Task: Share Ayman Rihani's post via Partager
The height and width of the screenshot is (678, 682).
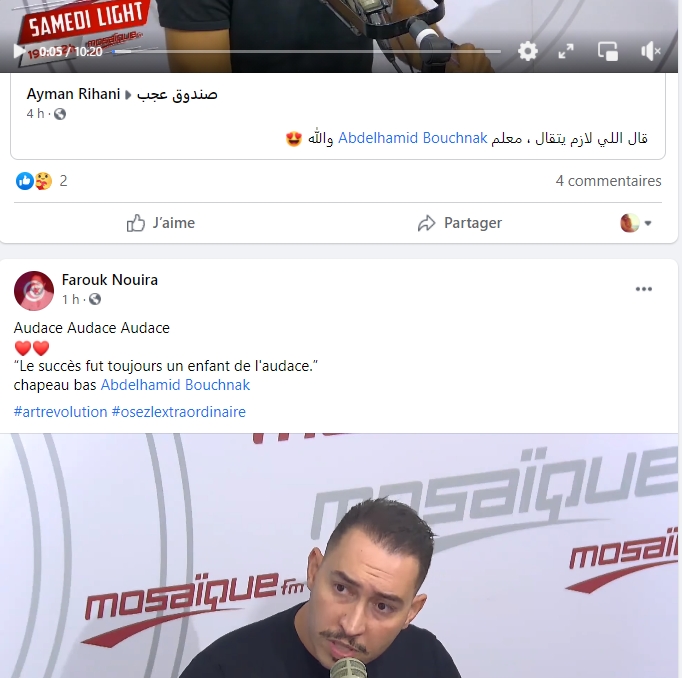Action: [459, 223]
